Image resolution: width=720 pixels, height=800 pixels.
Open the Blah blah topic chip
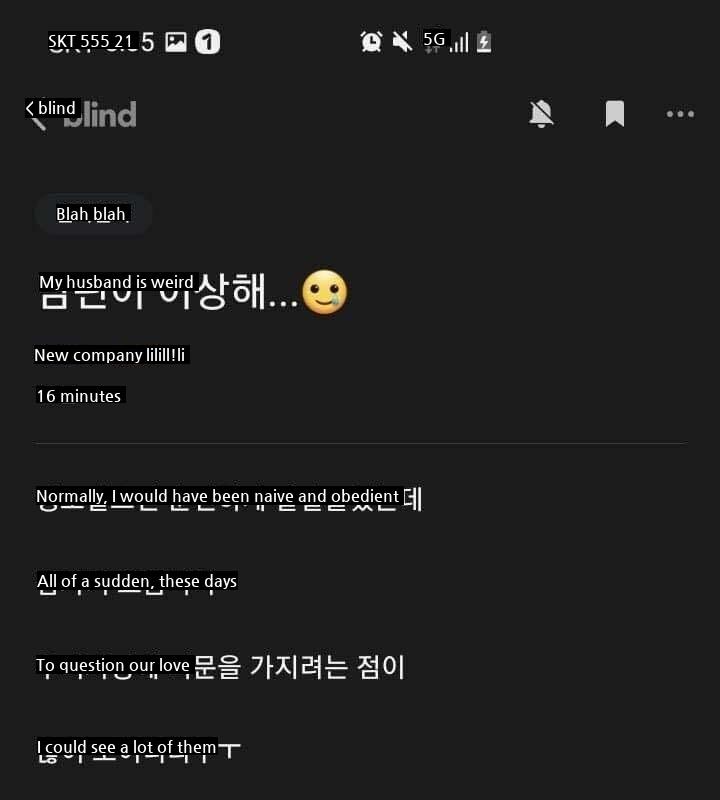[x=93, y=214]
